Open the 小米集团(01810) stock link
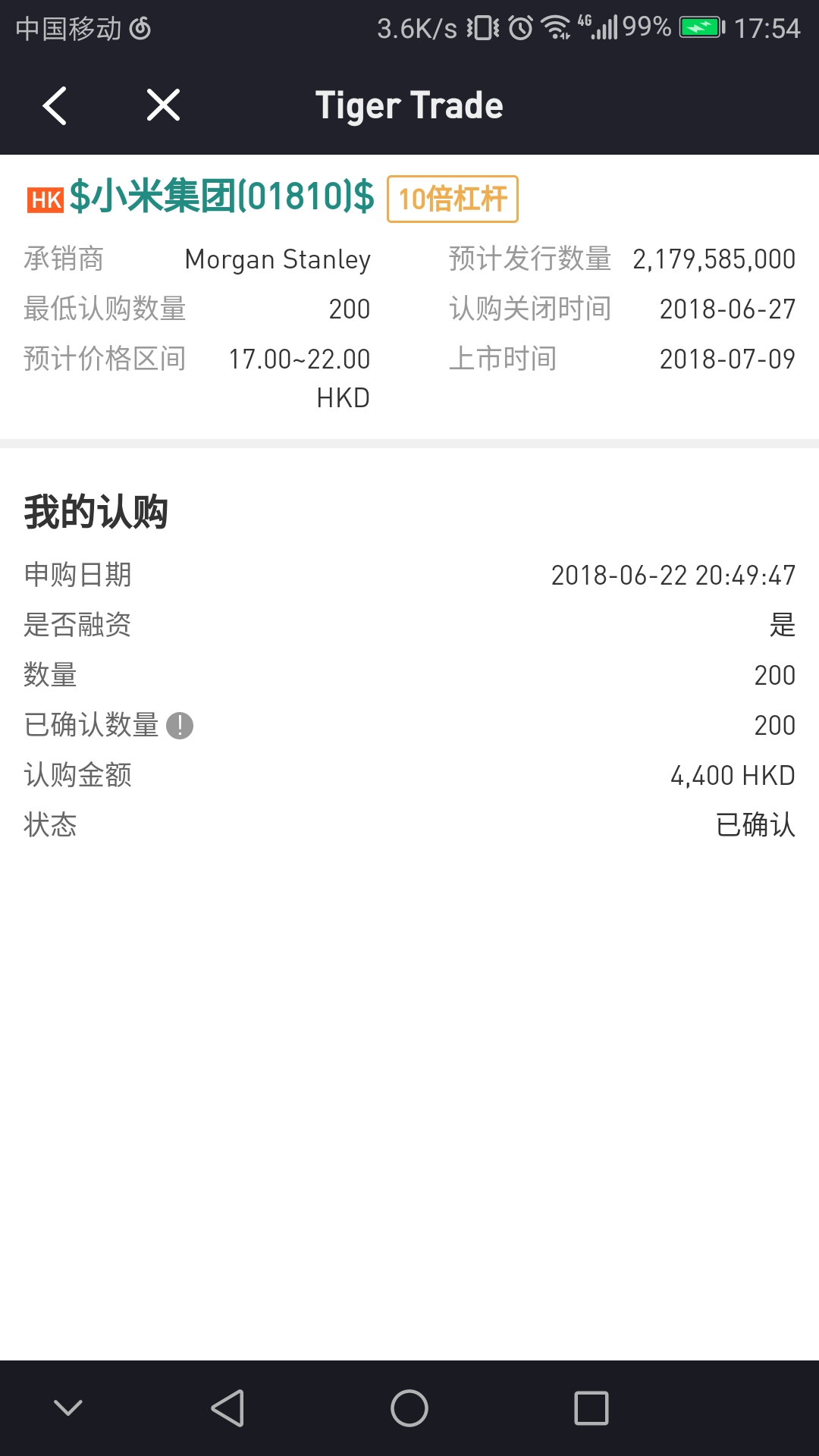819x1456 pixels. (x=221, y=196)
